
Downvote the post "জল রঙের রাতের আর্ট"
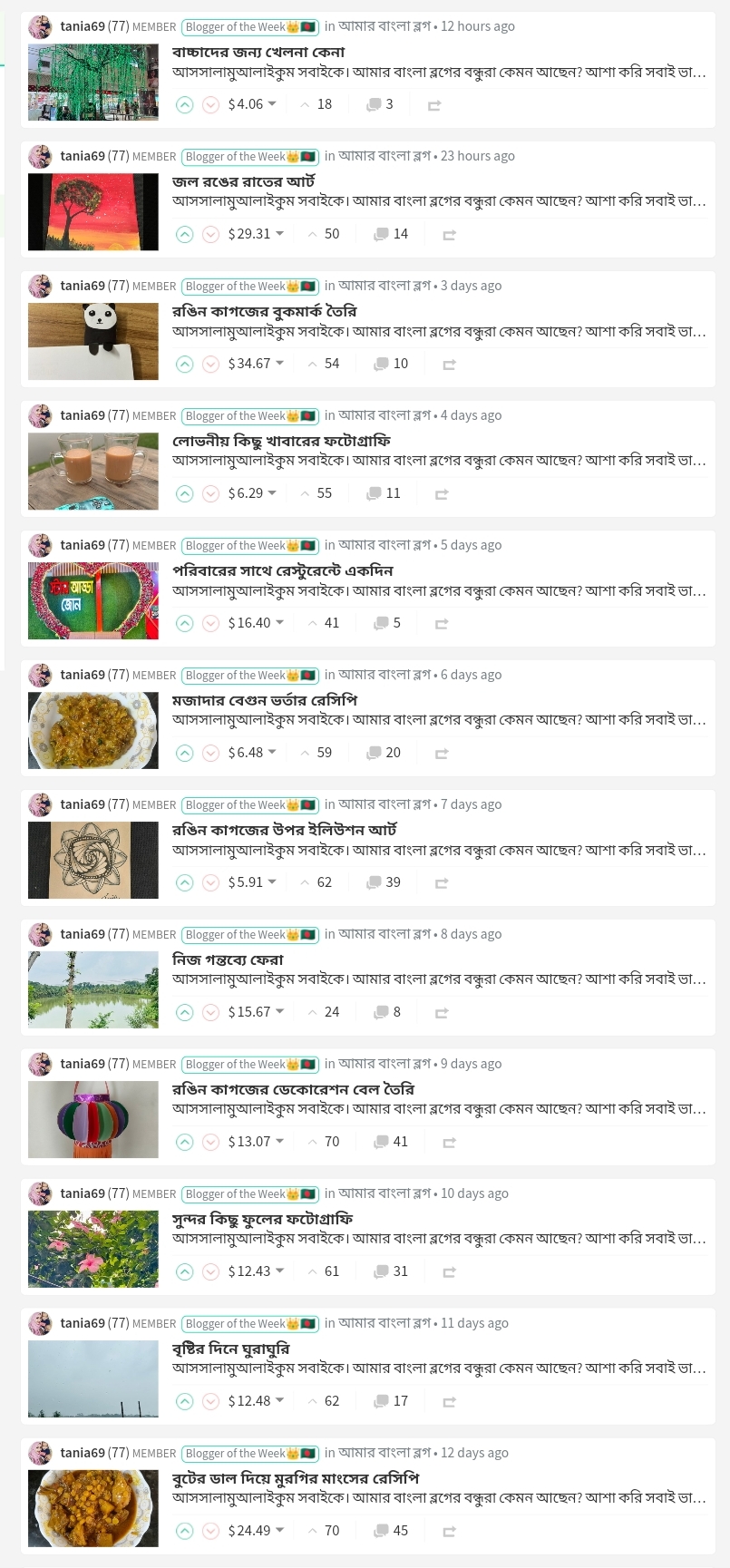(x=210, y=234)
